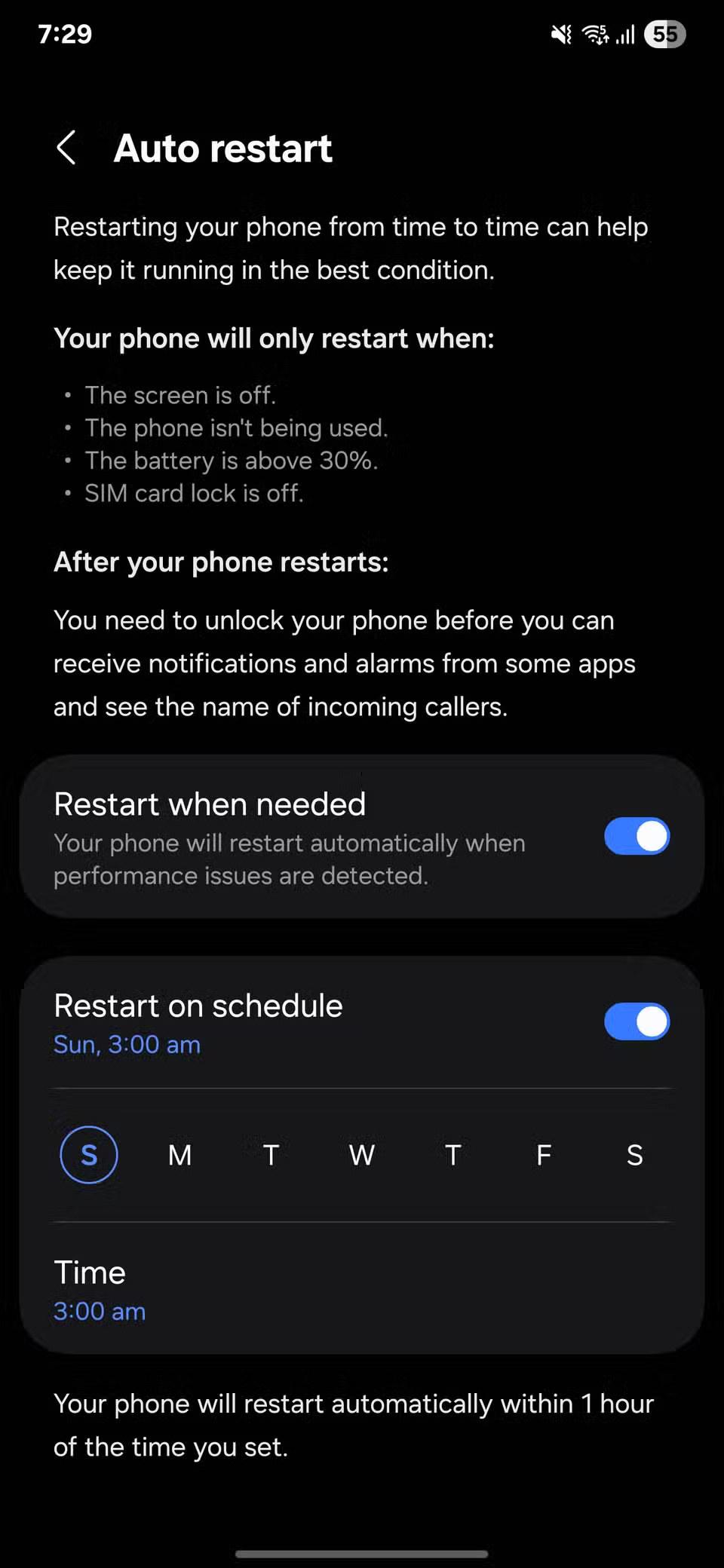Turn off Restart on schedule
Viewport: 724px width, 1568px height.
tap(637, 1021)
